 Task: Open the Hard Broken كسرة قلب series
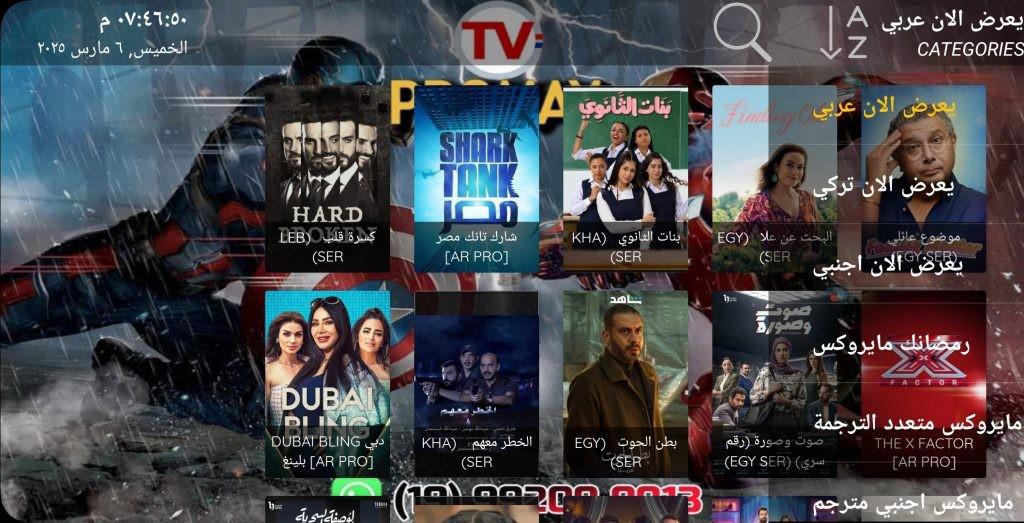(327, 177)
